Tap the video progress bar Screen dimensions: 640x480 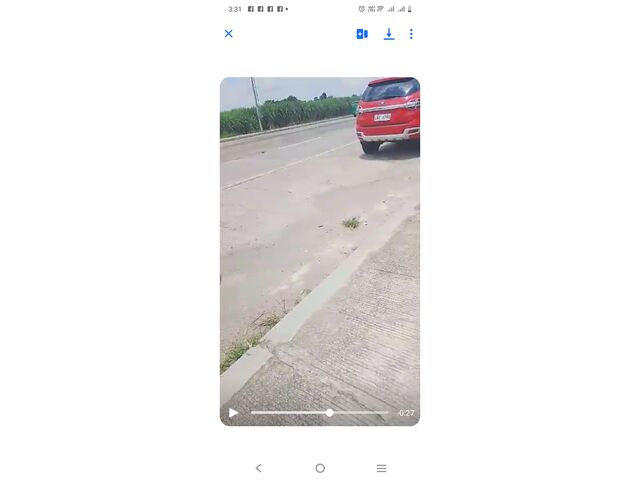(319, 412)
